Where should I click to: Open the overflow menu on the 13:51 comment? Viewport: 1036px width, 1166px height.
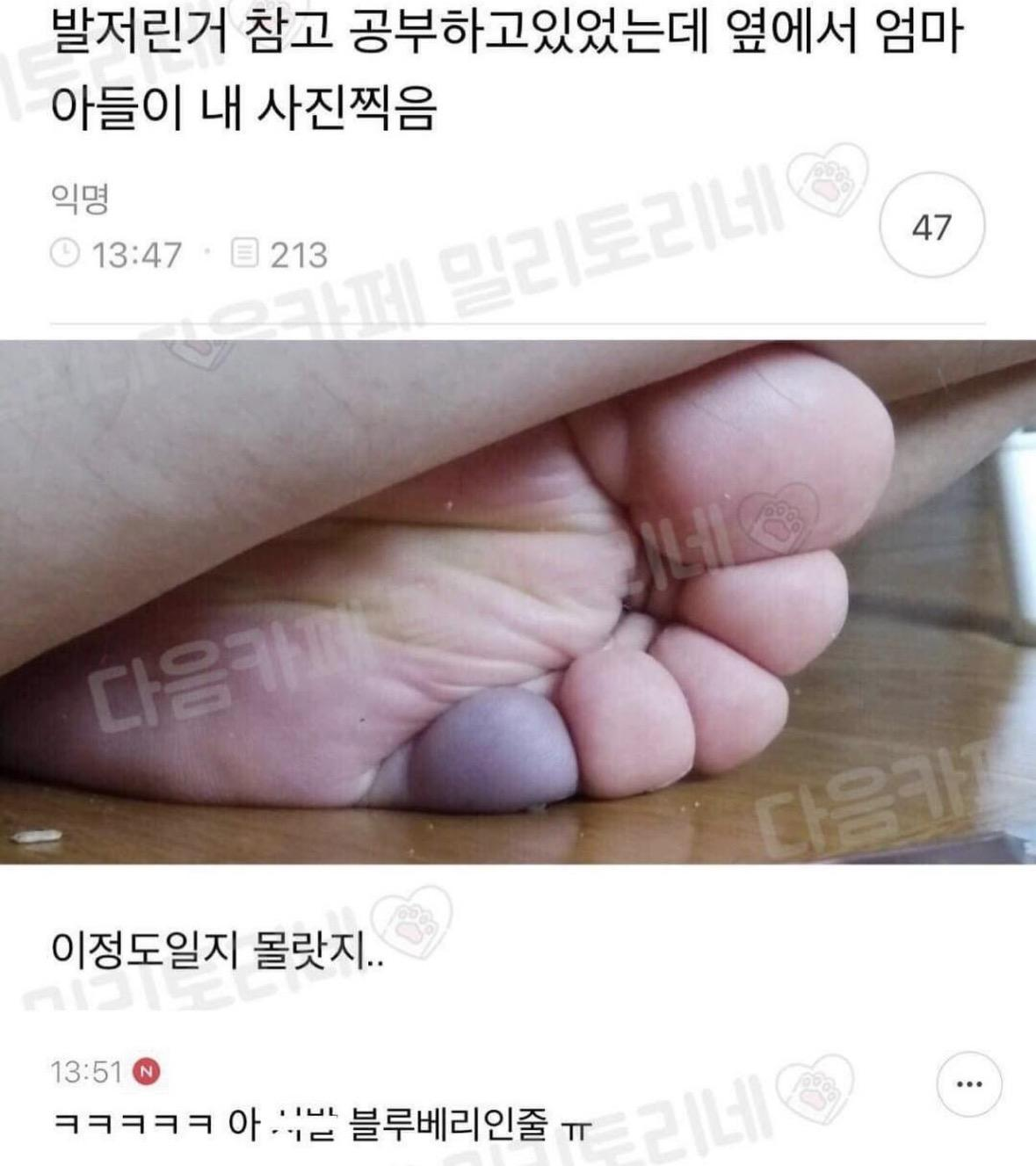pyautogui.click(x=969, y=1084)
